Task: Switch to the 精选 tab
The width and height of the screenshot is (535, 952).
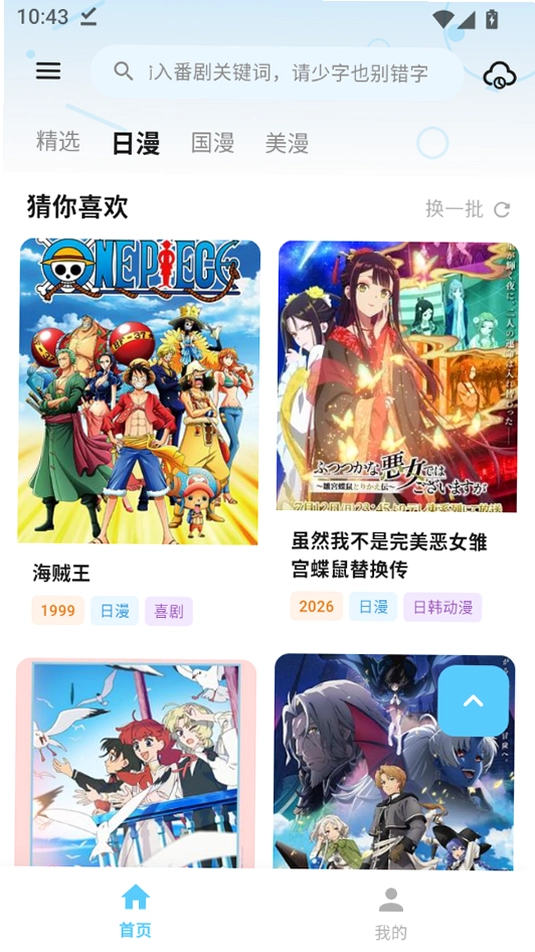Action: [x=58, y=141]
